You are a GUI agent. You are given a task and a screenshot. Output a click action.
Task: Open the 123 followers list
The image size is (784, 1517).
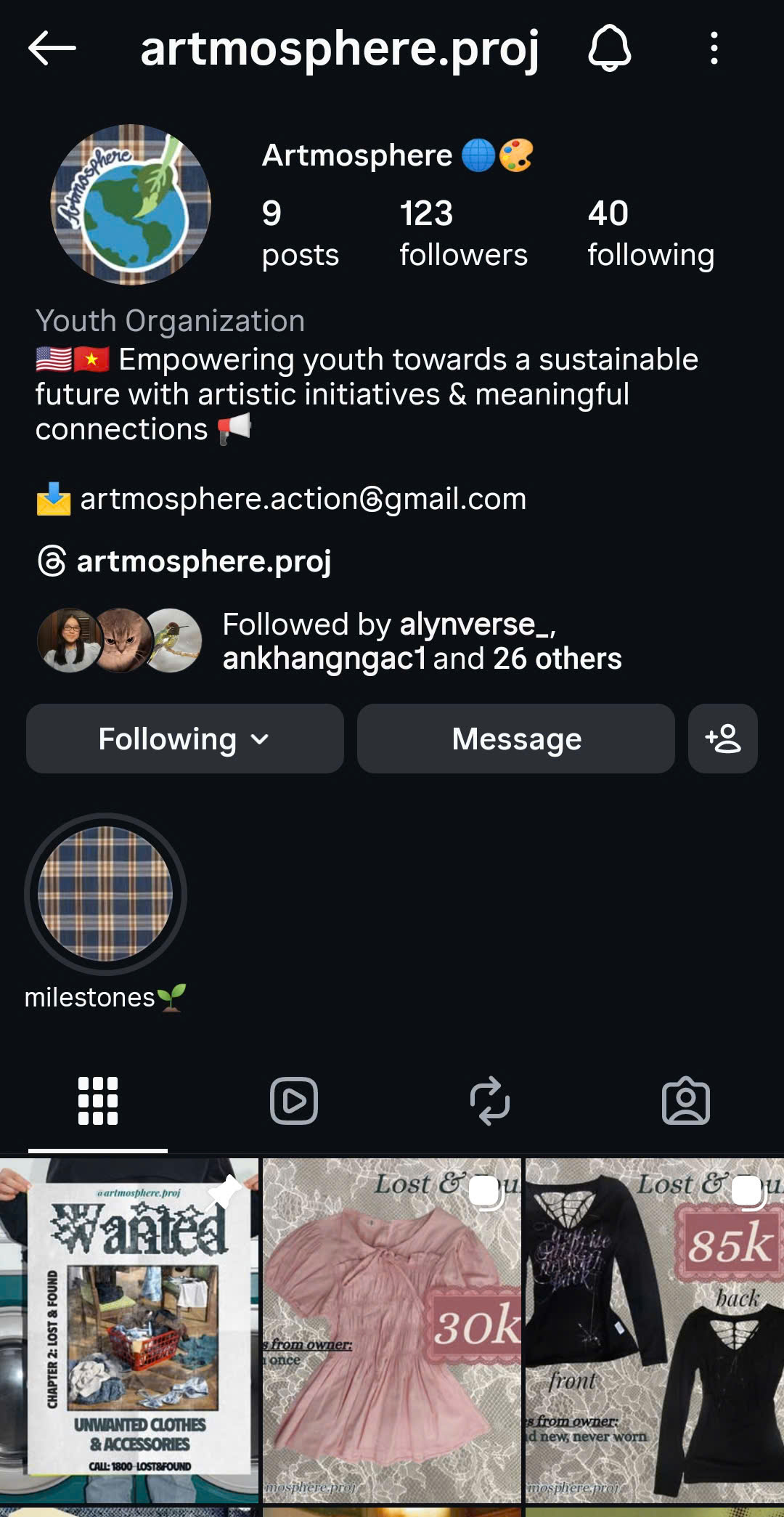click(x=463, y=233)
